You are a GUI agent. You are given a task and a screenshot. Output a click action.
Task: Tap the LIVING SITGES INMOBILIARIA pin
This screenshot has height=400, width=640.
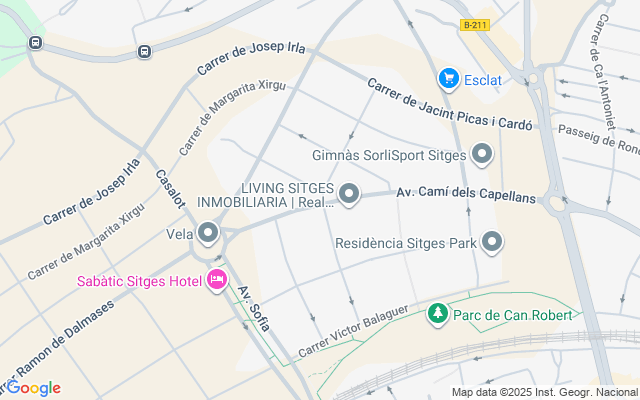pyautogui.click(x=349, y=194)
